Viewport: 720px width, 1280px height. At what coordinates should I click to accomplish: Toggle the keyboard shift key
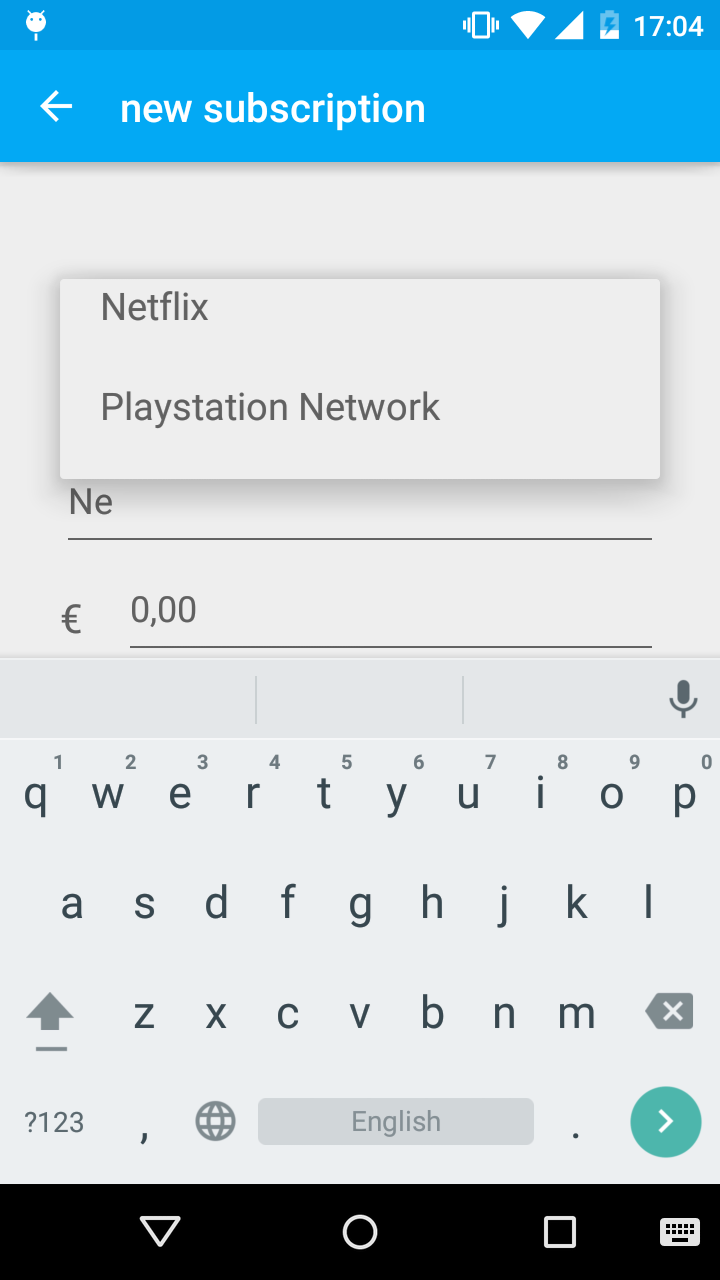point(50,1015)
